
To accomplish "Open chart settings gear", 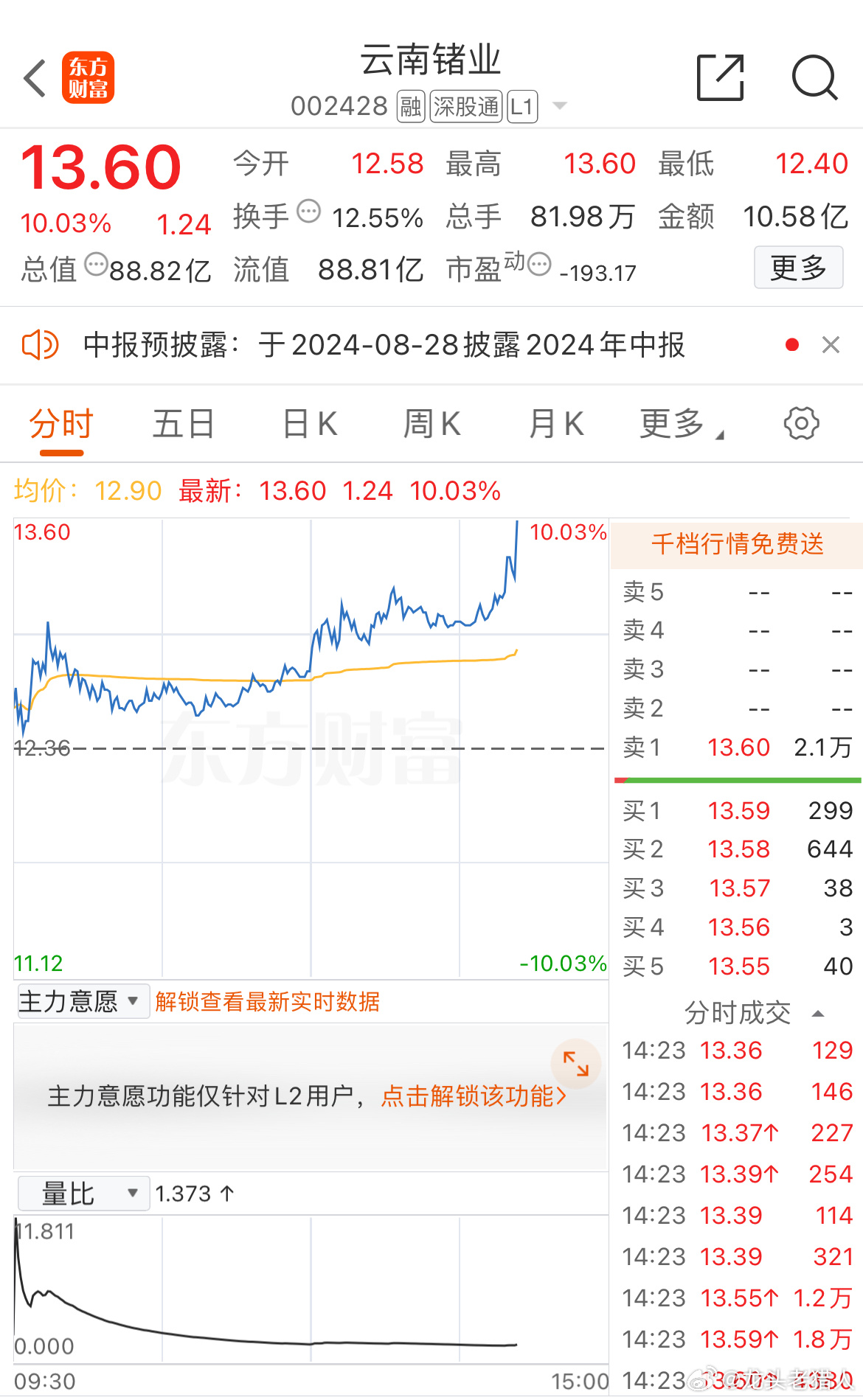I will 801,423.
